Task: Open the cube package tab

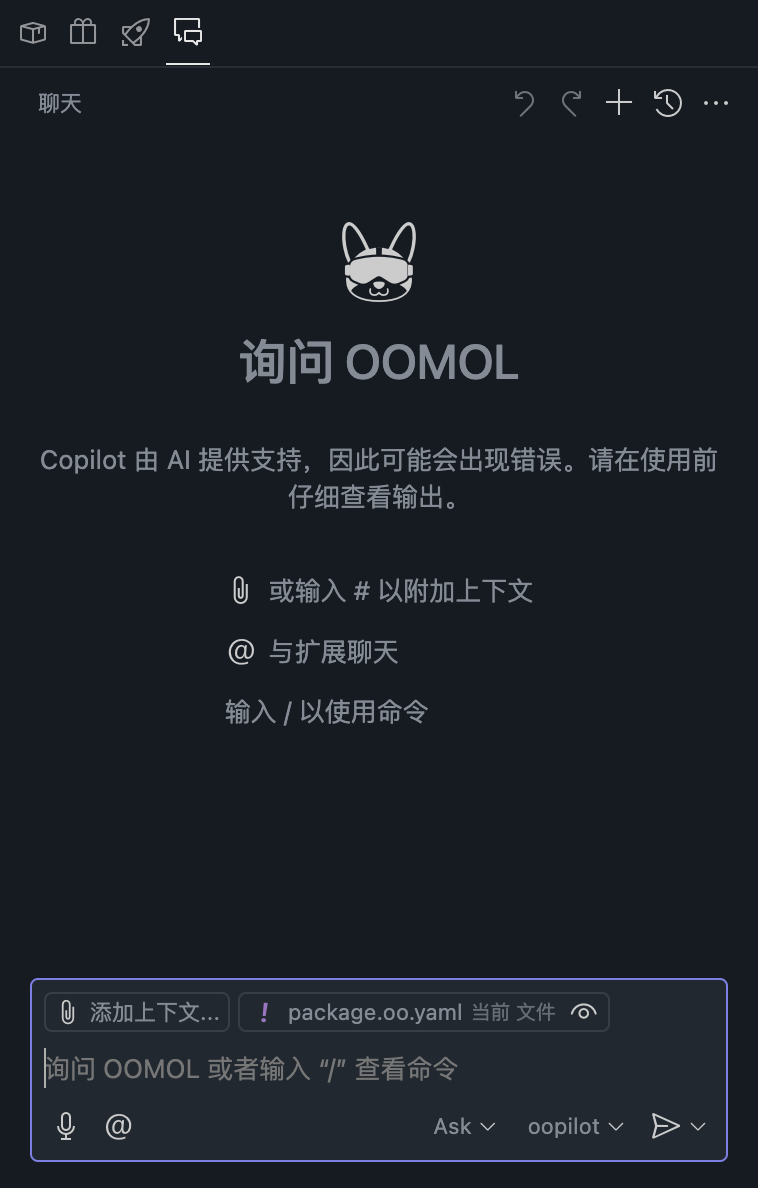Action: coord(33,32)
